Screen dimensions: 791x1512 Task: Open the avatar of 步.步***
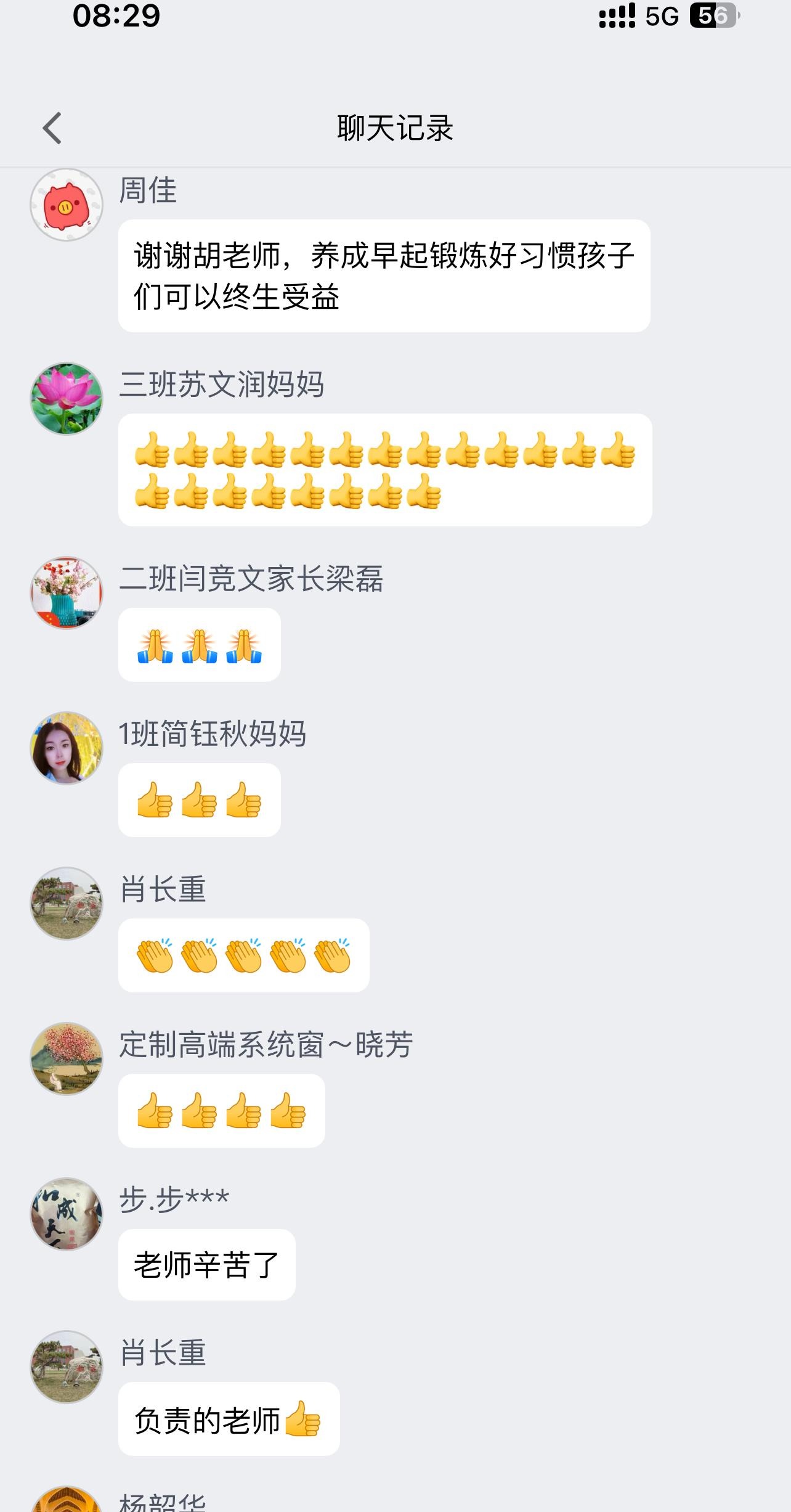click(67, 1214)
